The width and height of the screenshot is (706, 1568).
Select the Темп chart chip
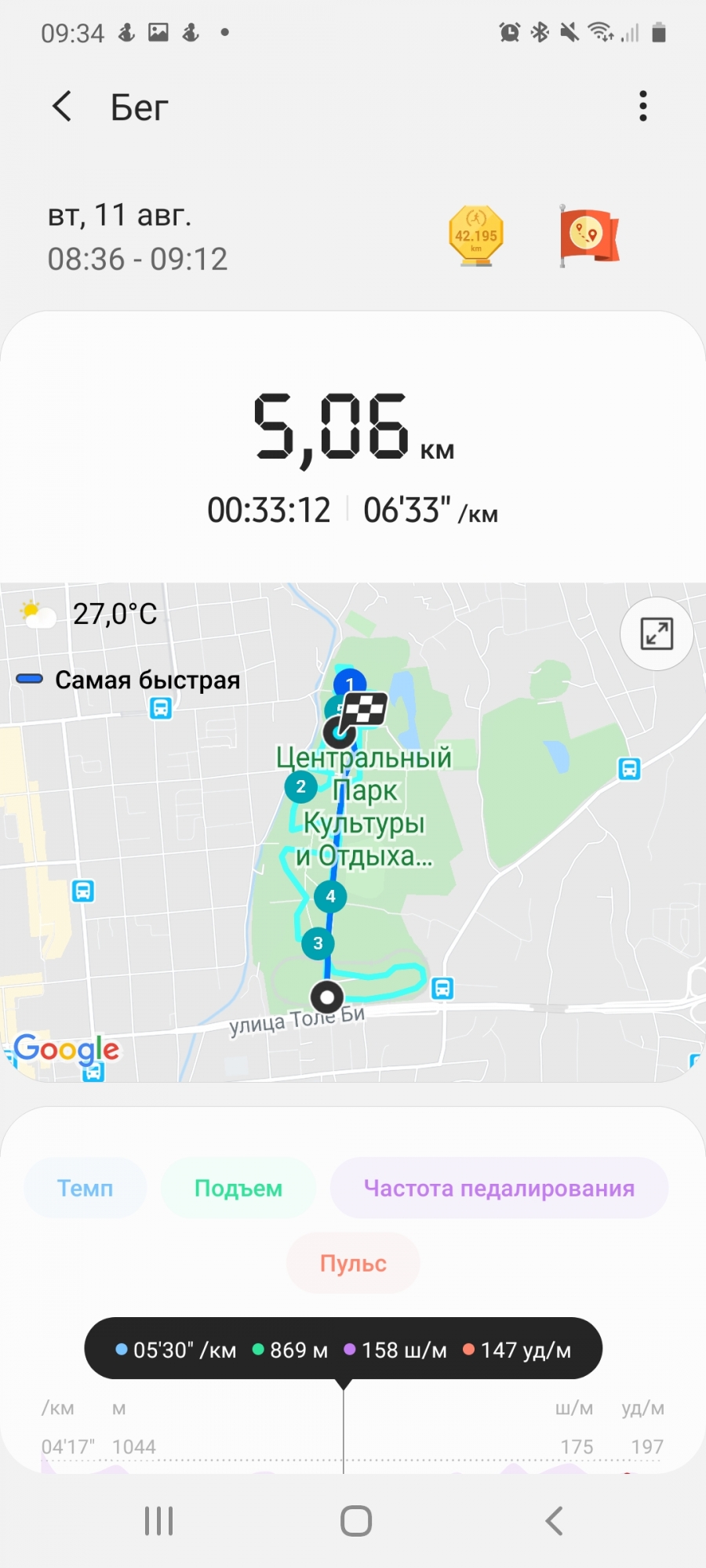click(x=86, y=1189)
